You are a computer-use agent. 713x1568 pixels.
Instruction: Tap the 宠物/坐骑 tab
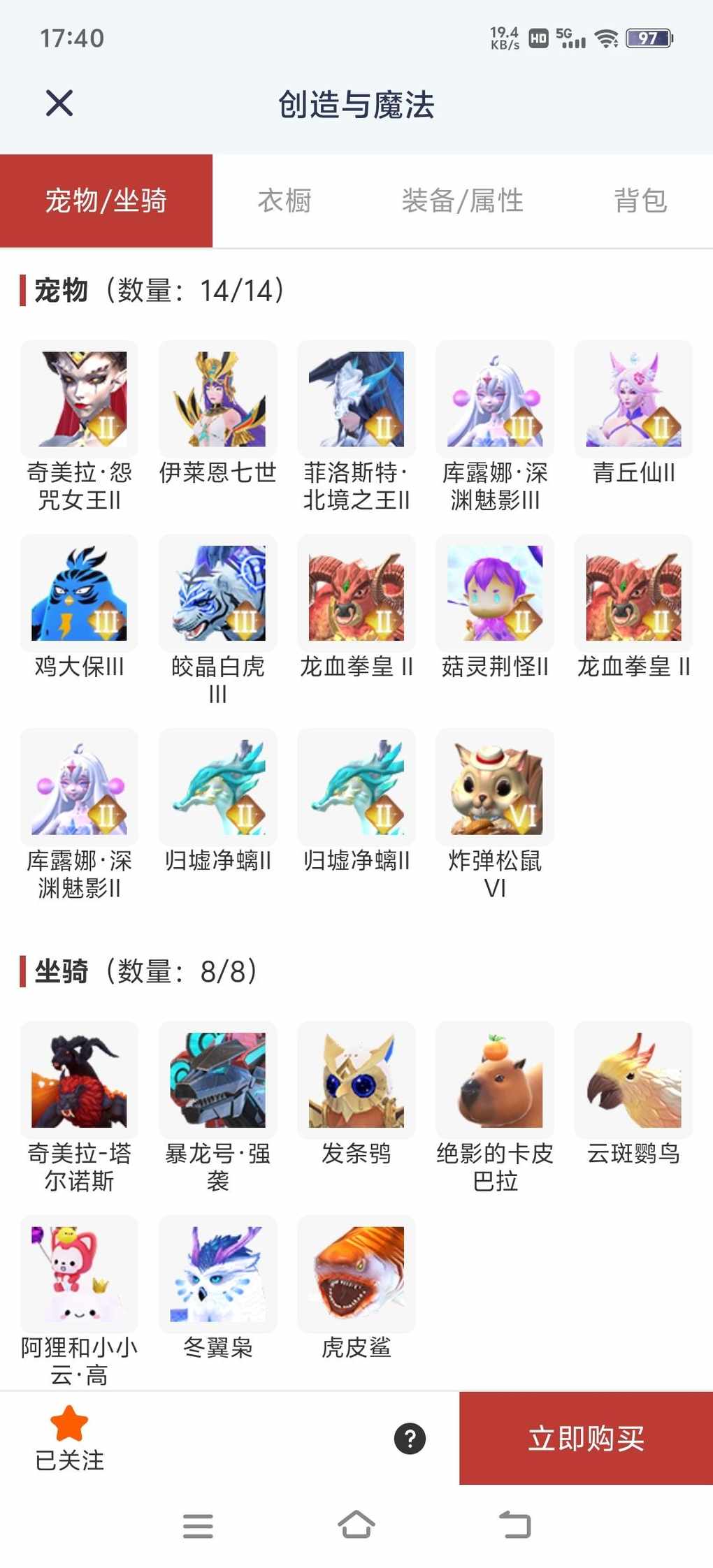[x=106, y=201]
